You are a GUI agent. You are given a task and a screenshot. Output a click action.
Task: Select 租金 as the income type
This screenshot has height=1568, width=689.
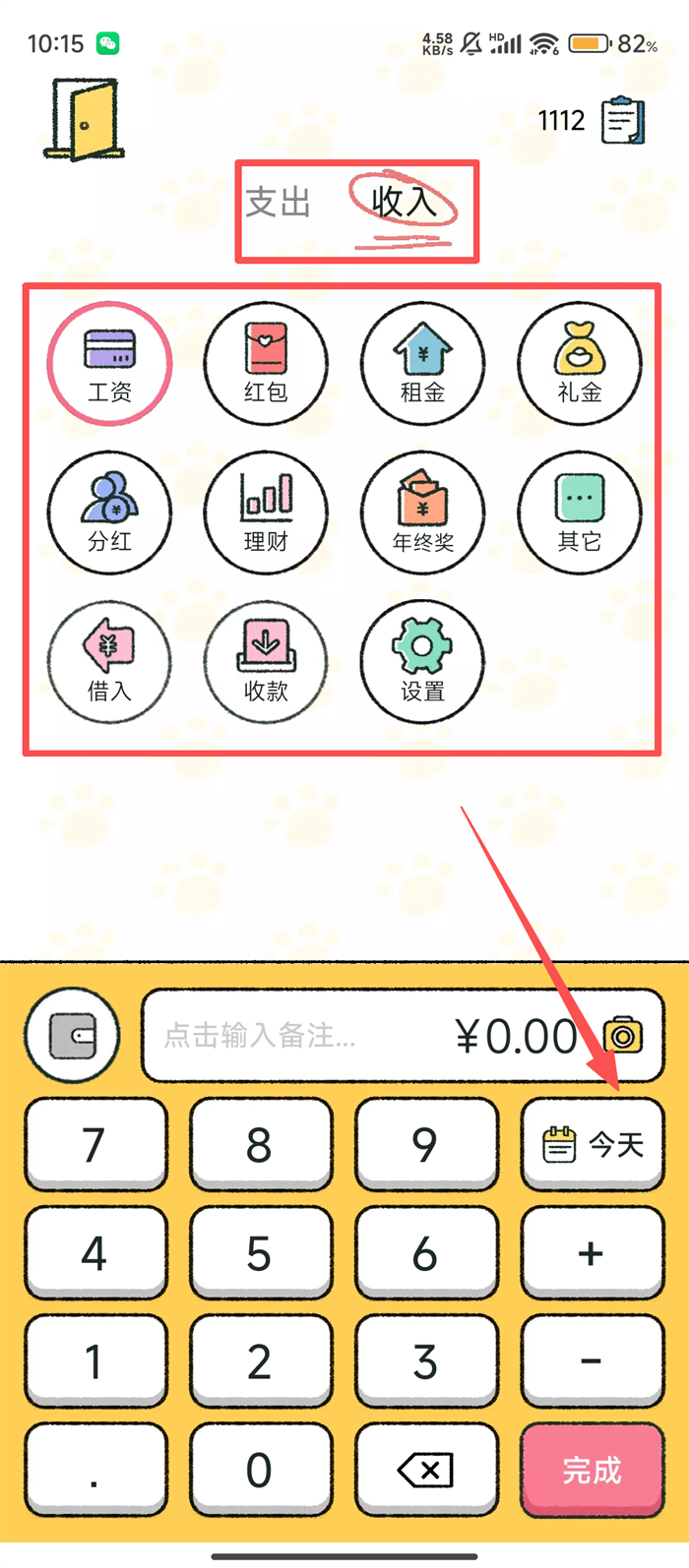click(x=422, y=364)
